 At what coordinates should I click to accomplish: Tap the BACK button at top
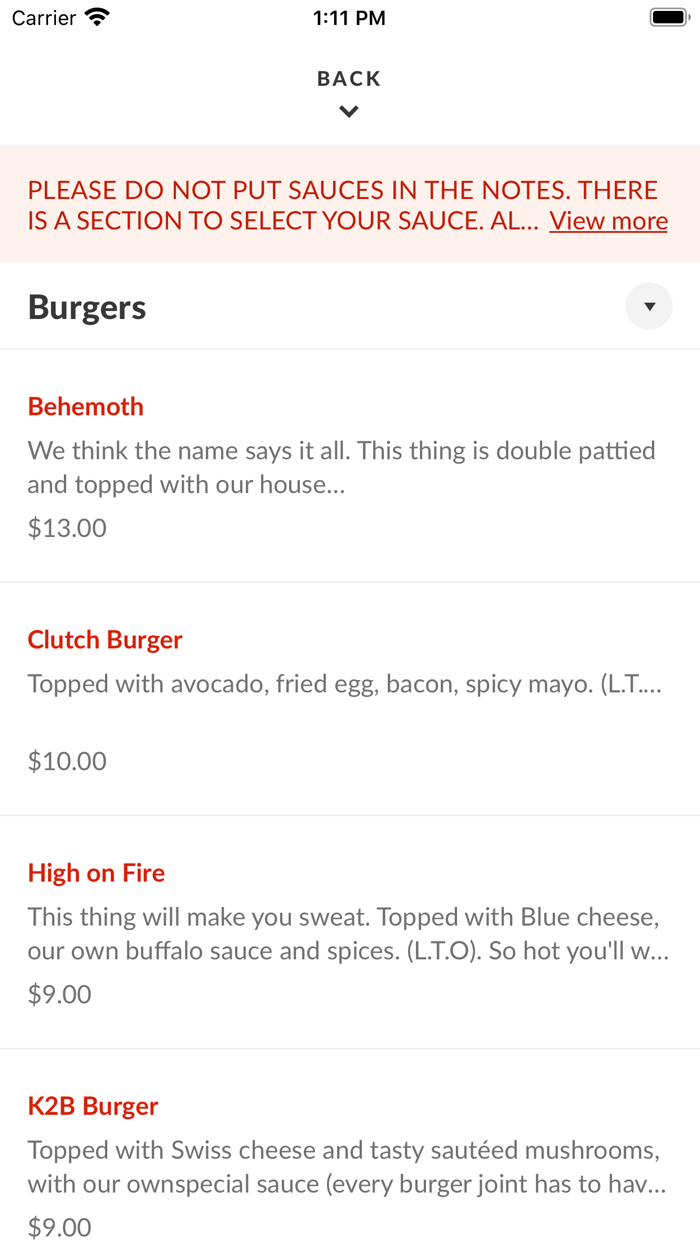click(349, 91)
